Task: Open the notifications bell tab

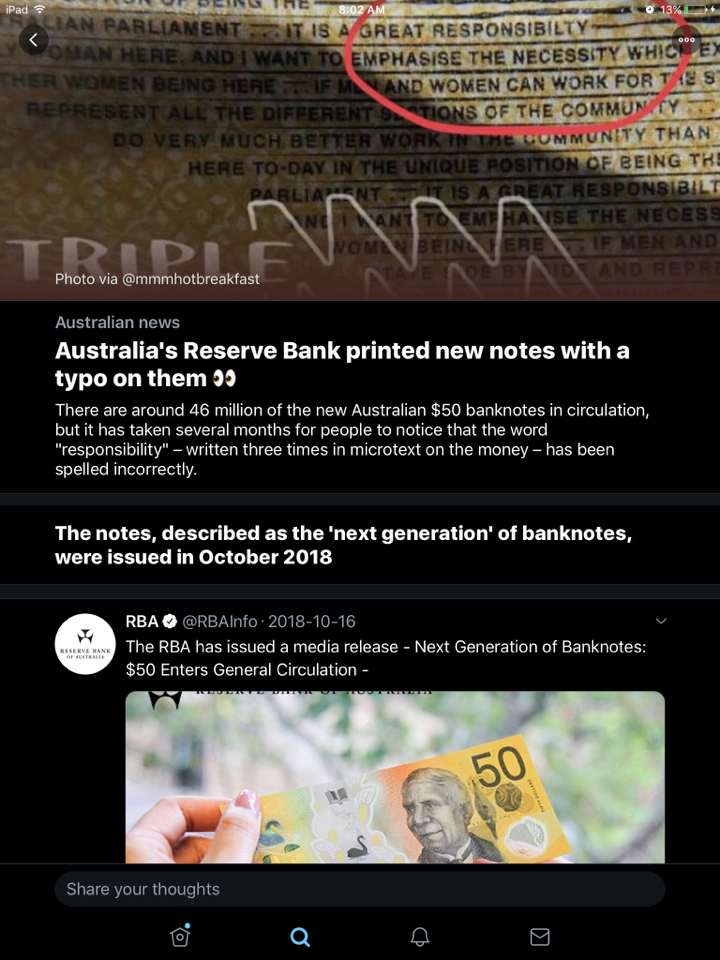Action: 420,936
